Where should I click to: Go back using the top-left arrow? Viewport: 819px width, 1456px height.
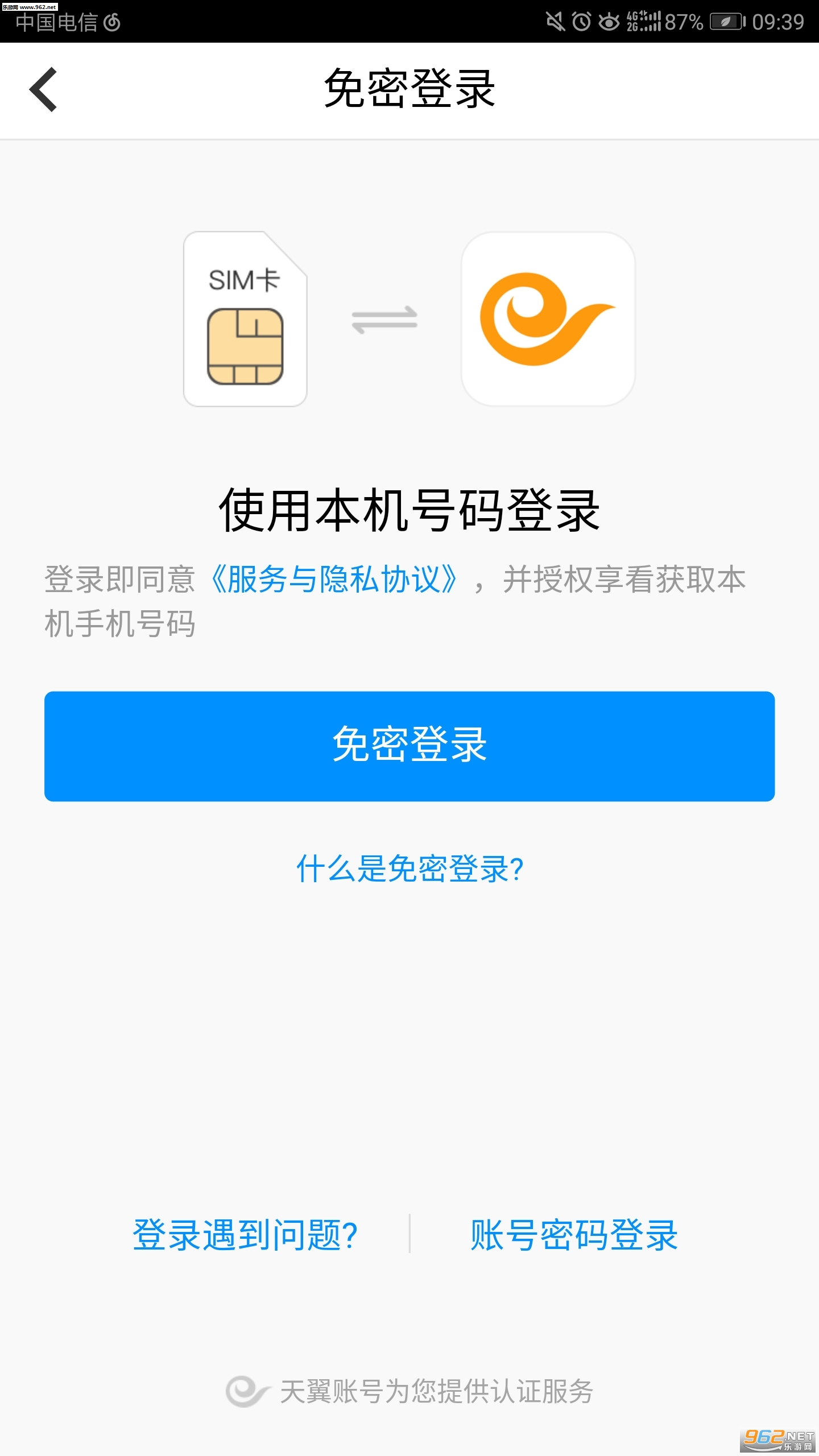(x=44, y=89)
